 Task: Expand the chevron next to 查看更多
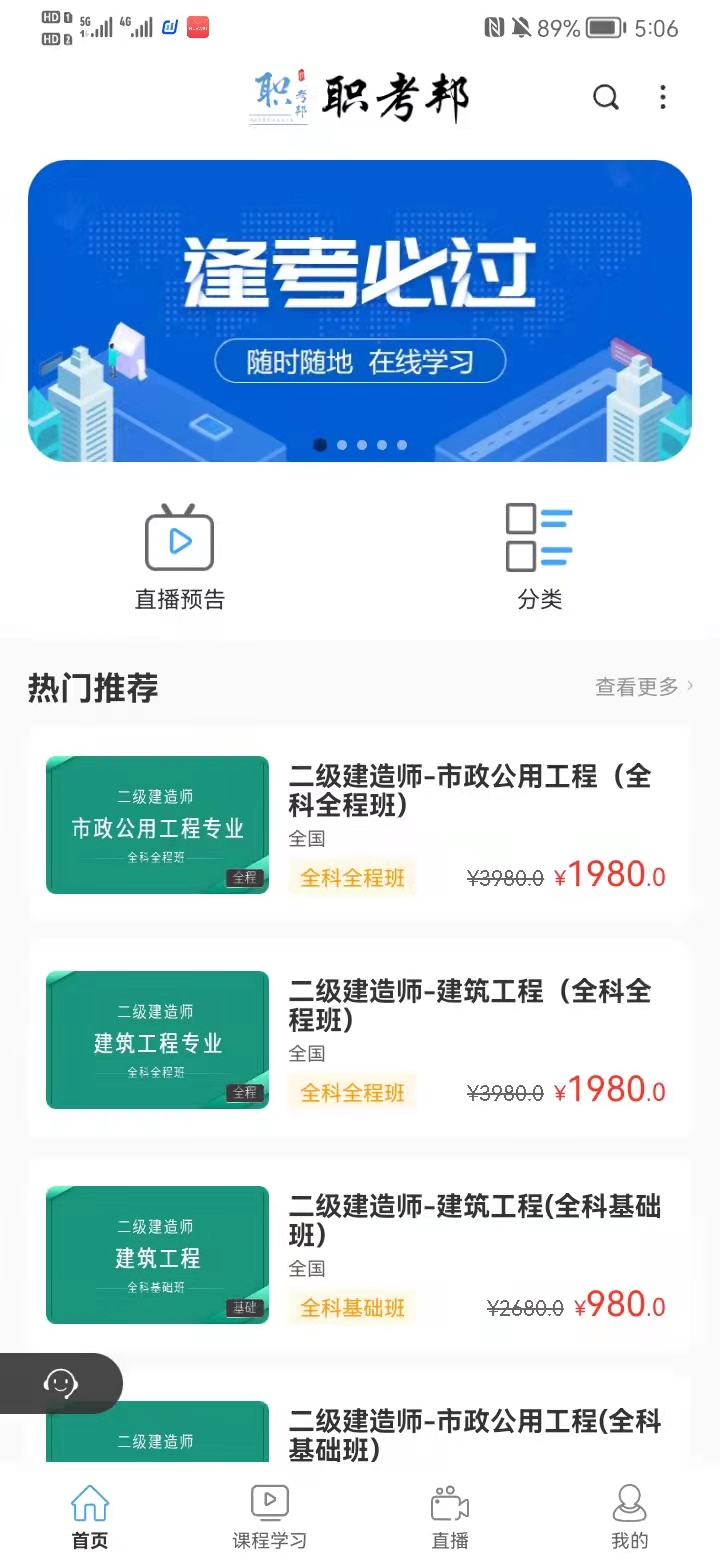coord(687,687)
